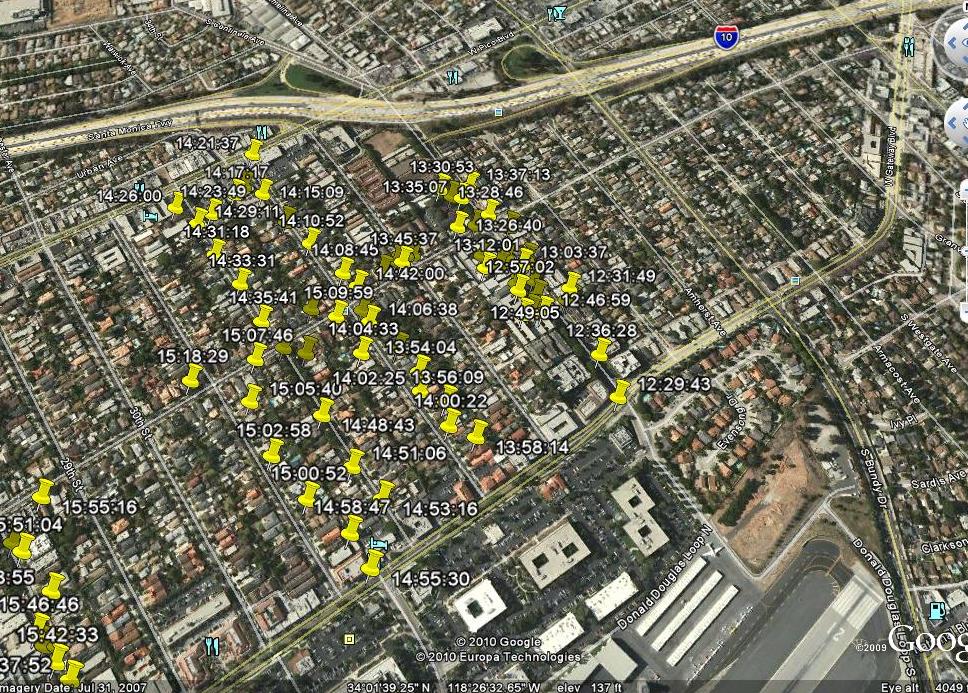Viewport: 968px width, 693px height.
Task: Tap the pin labeled 12:29:43
Action: click(620, 392)
